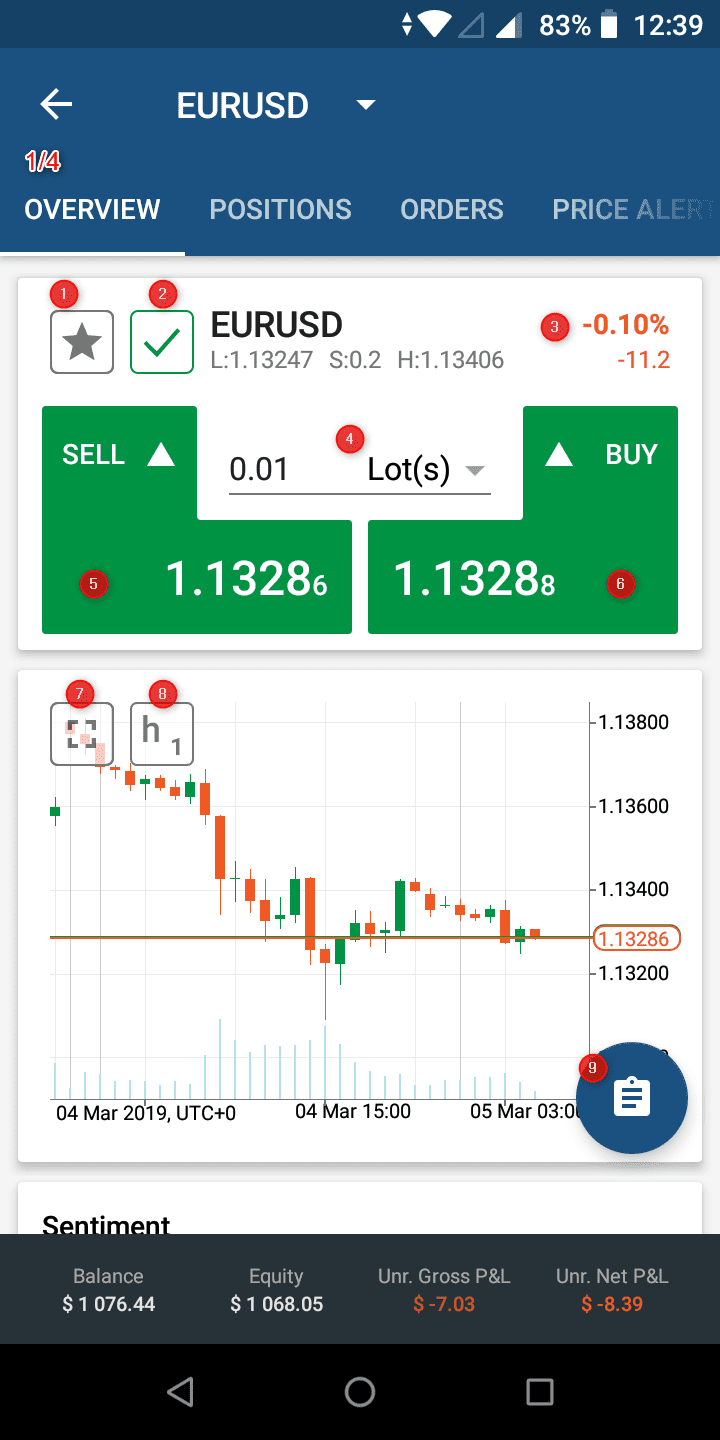Go back using the app bar arrow
The width and height of the screenshot is (720, 1440).
[x=56, y=105]
